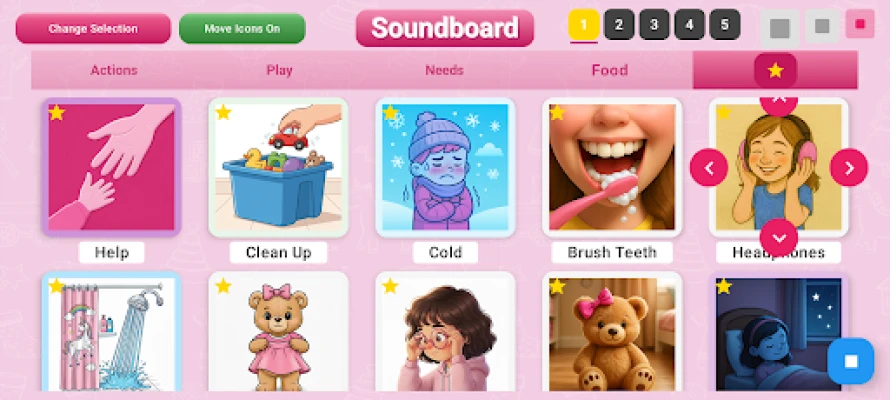Switch to the Food tab
The image size is (890, 400).
point(609,70)
